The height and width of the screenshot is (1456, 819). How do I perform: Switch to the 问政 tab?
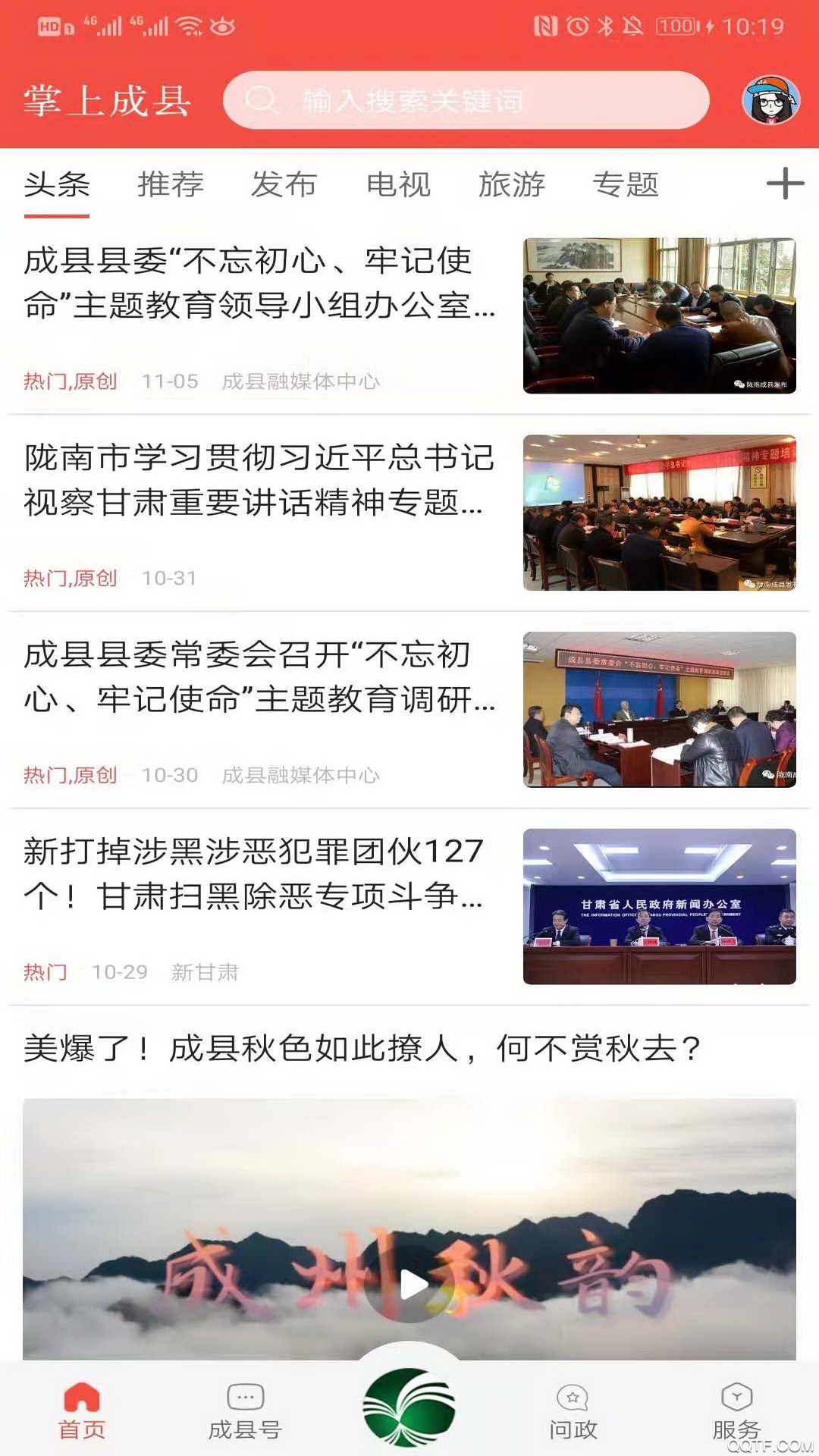point(573,1410)
